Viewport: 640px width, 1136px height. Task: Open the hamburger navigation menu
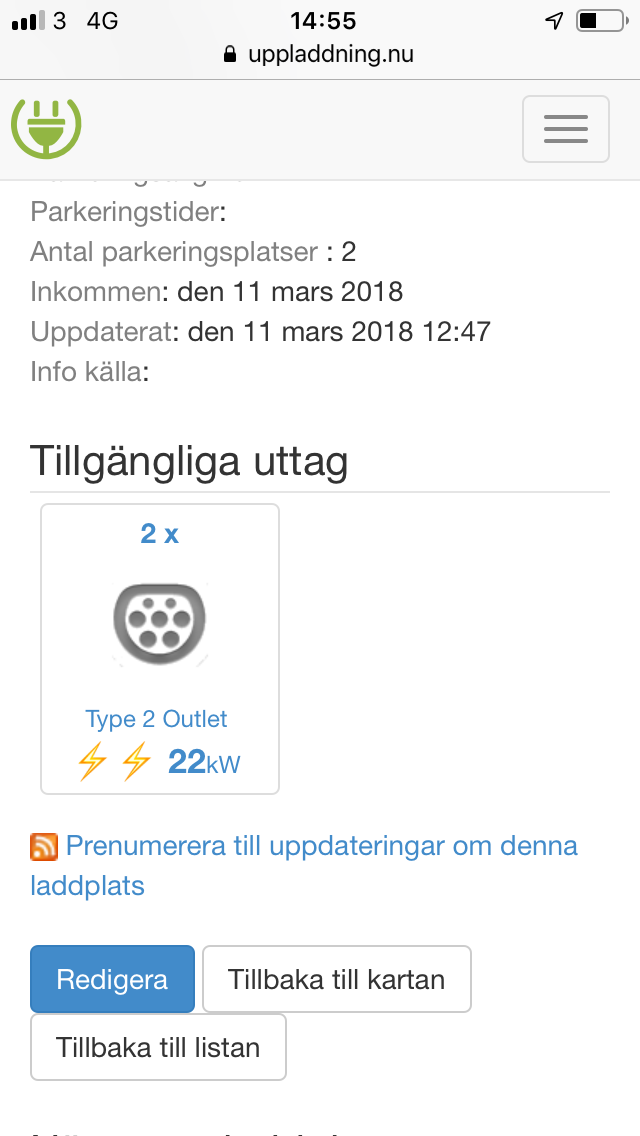(566, 129)
